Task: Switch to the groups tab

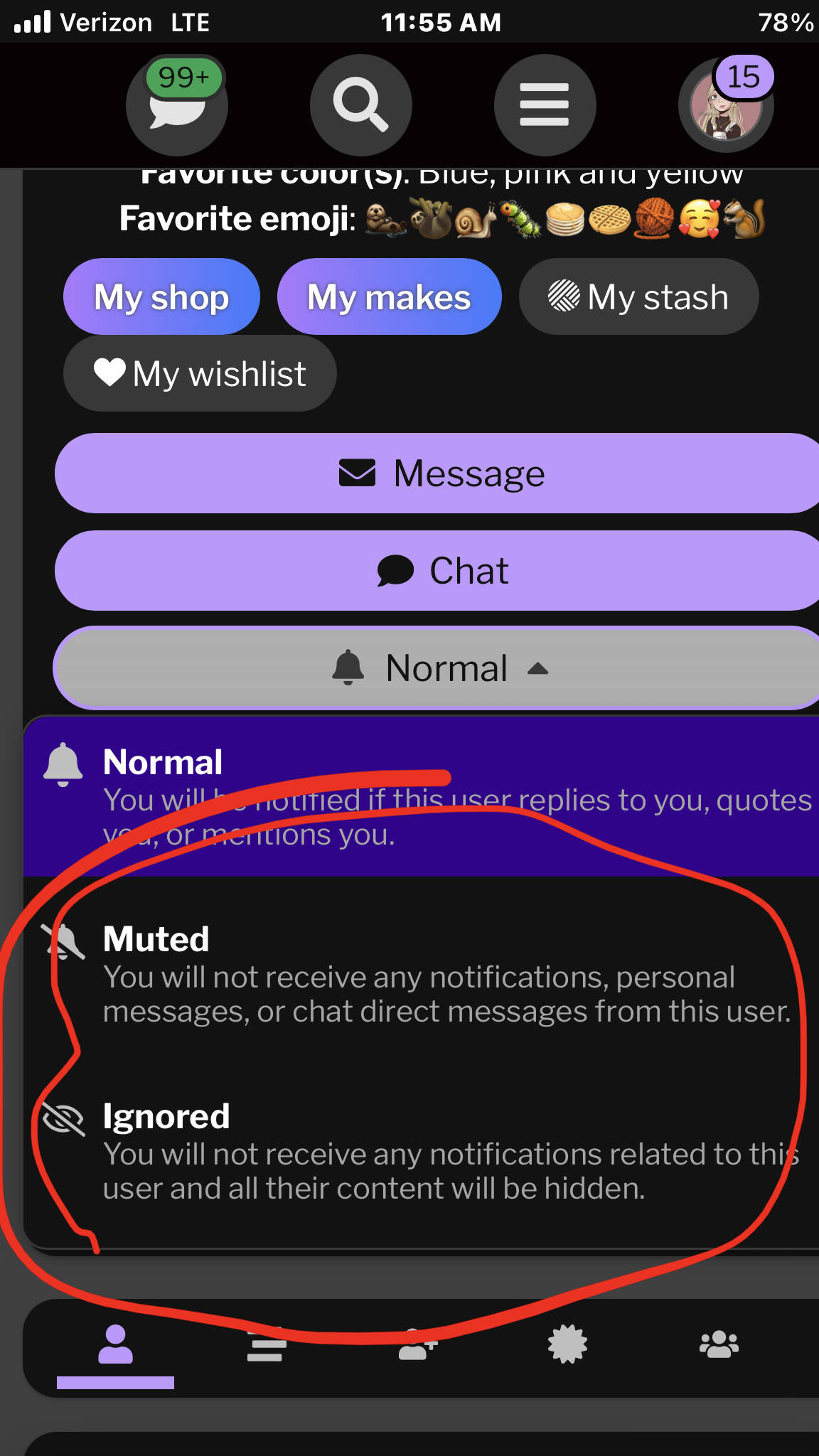Action: click(x=719, y=1345)
